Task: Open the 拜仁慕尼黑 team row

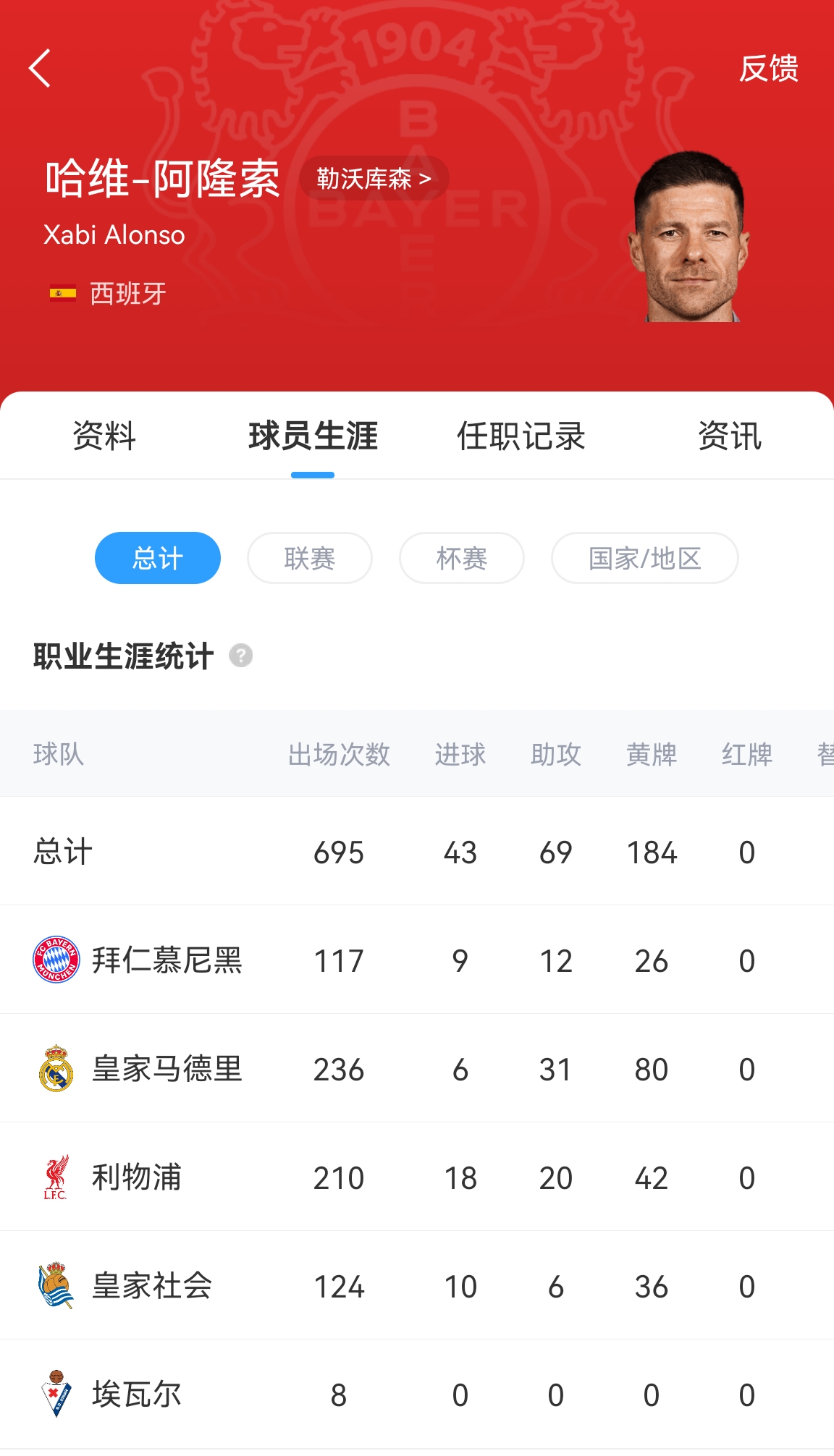Action: pos(167,960)
